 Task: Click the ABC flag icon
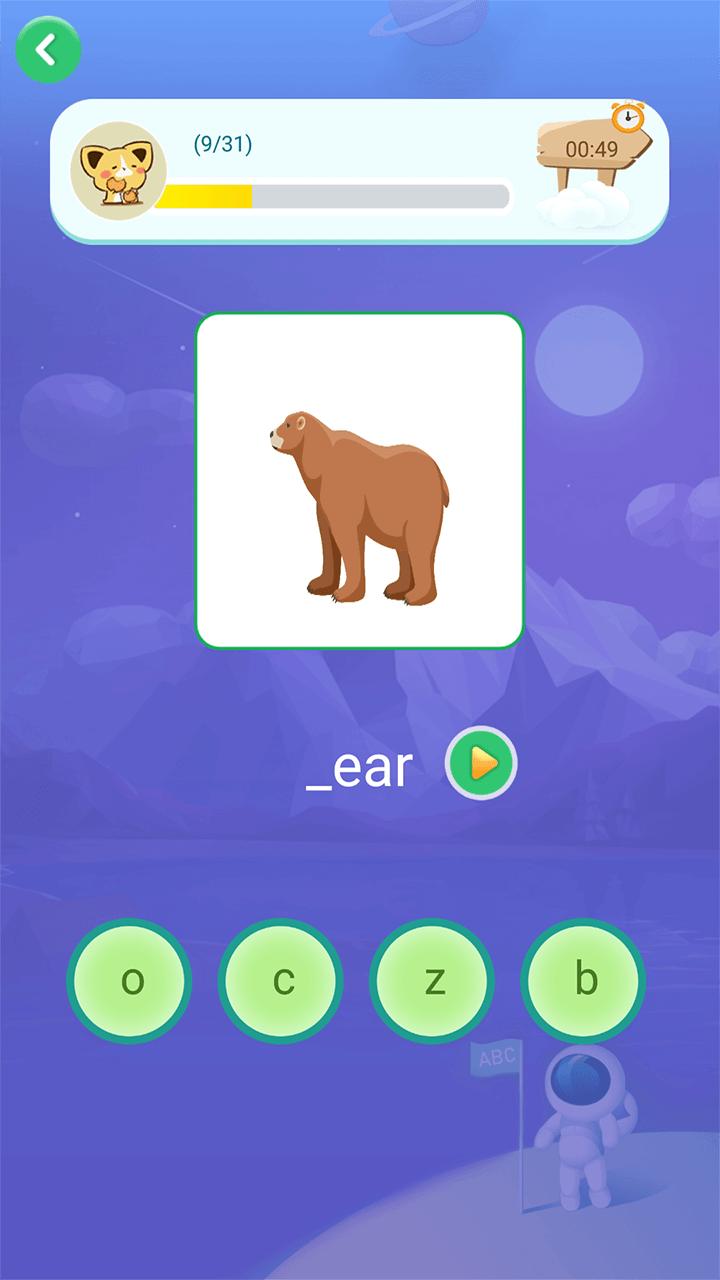pyautogui.click(x=495, y=1057)
